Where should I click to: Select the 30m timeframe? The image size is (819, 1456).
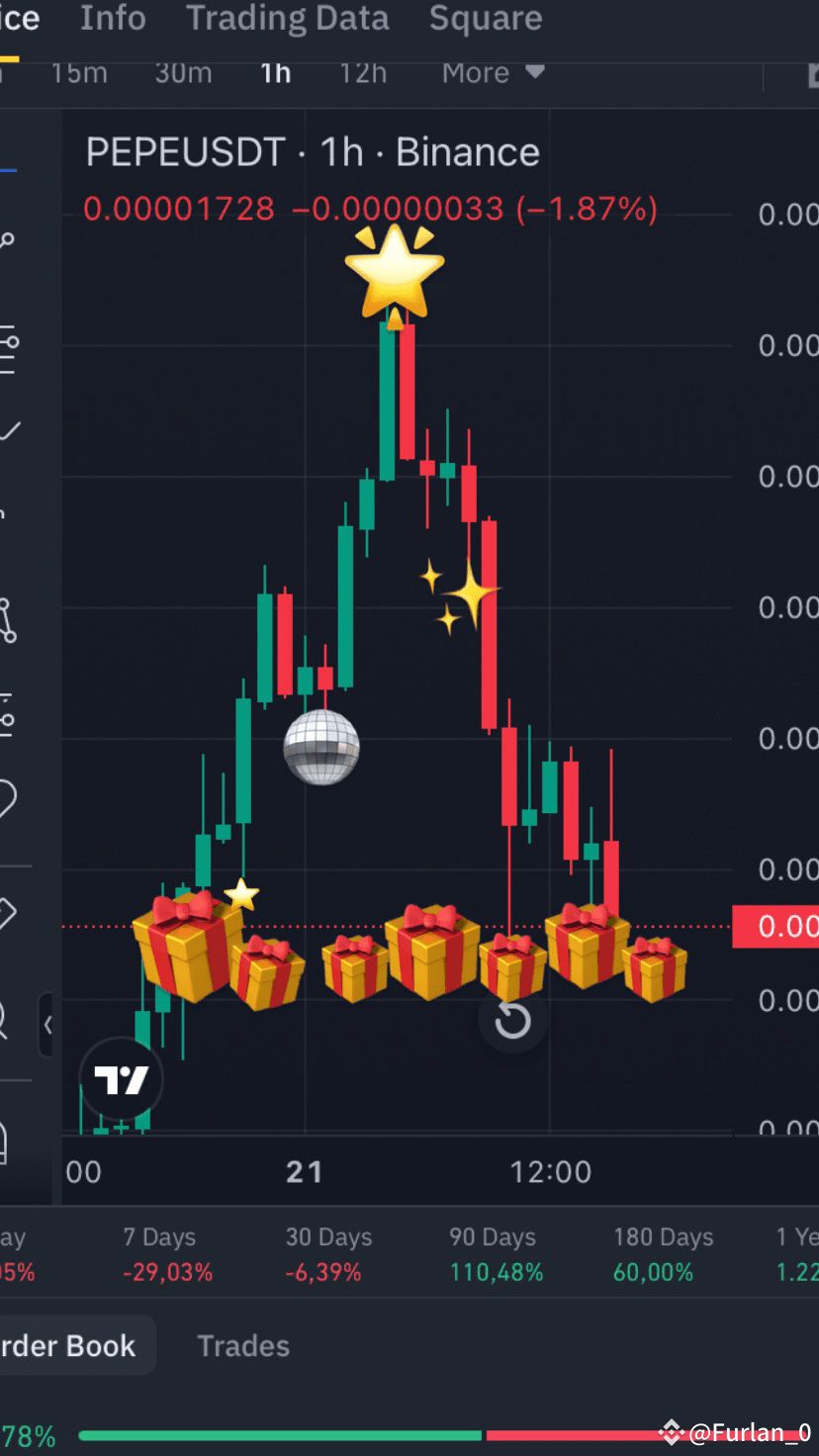pyautogui.click(x=183, y=71)
